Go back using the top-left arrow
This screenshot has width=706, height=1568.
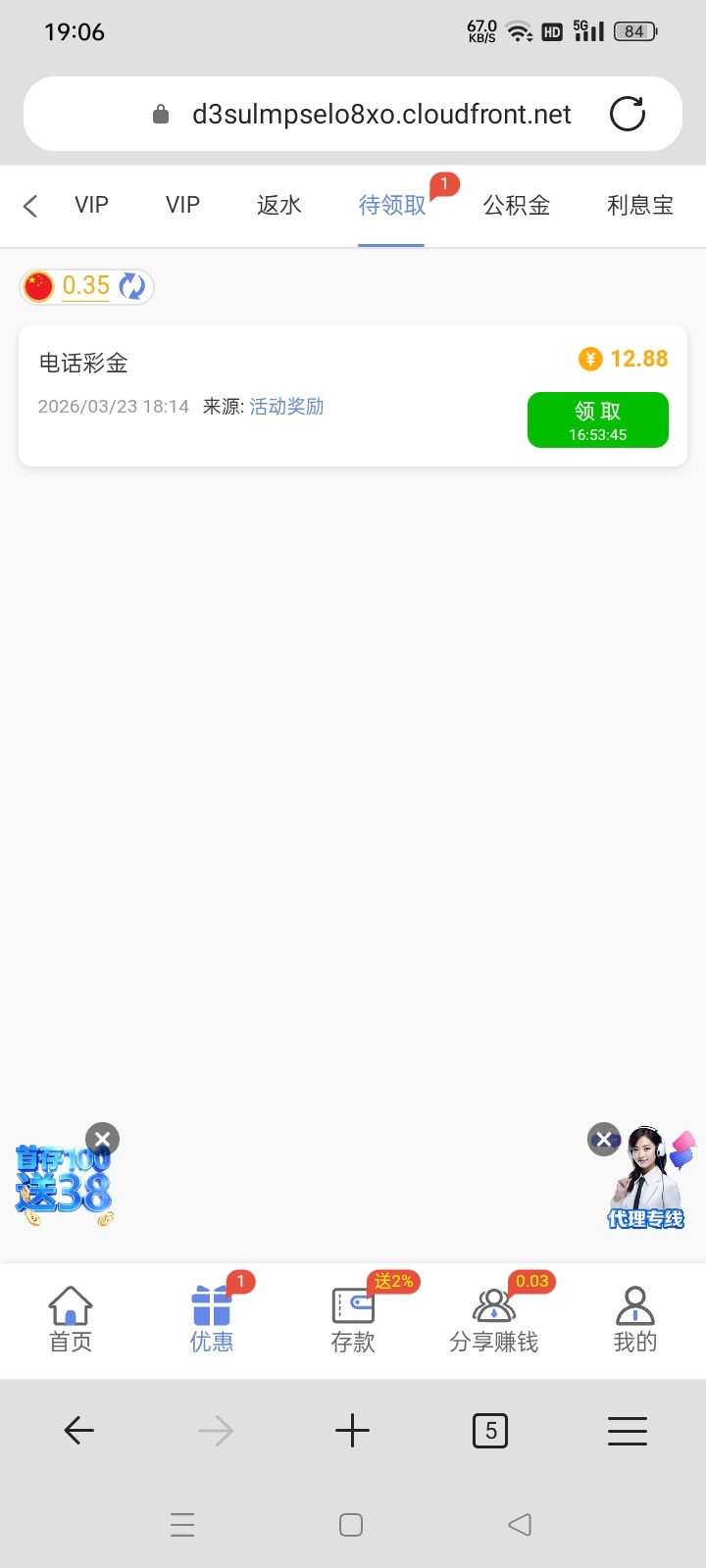(x=30, y=206)
